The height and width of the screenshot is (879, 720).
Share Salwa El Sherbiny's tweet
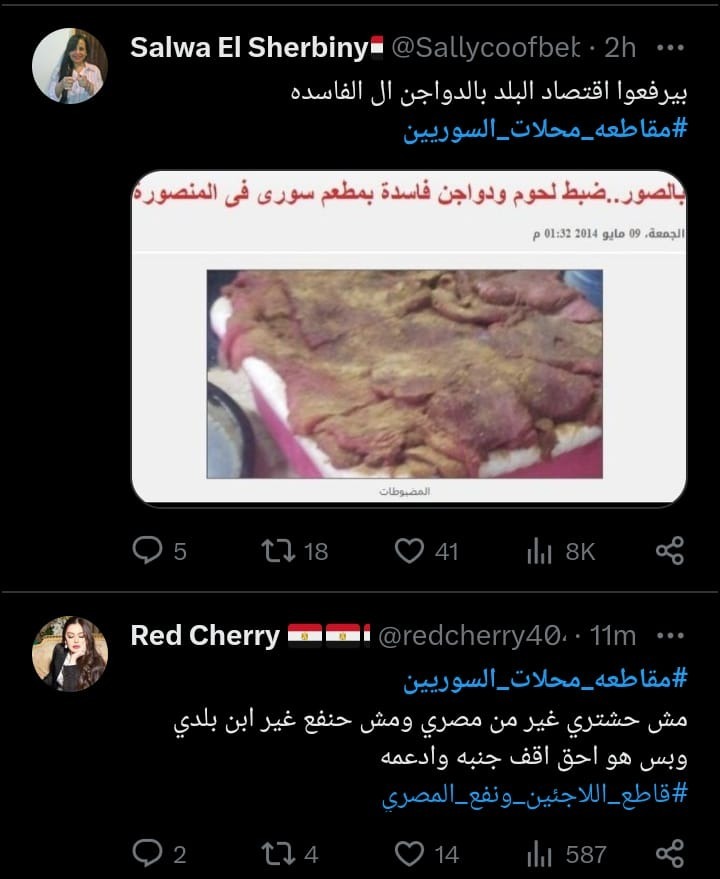coord(670,550)
